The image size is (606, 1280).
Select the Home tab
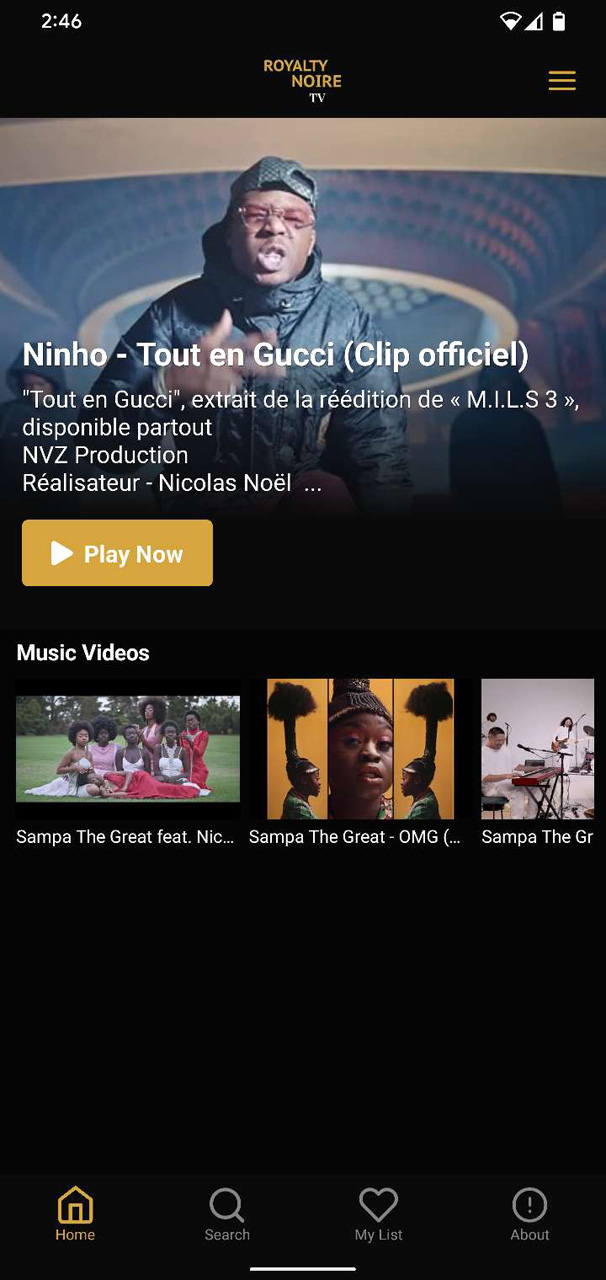(75, 1215)
